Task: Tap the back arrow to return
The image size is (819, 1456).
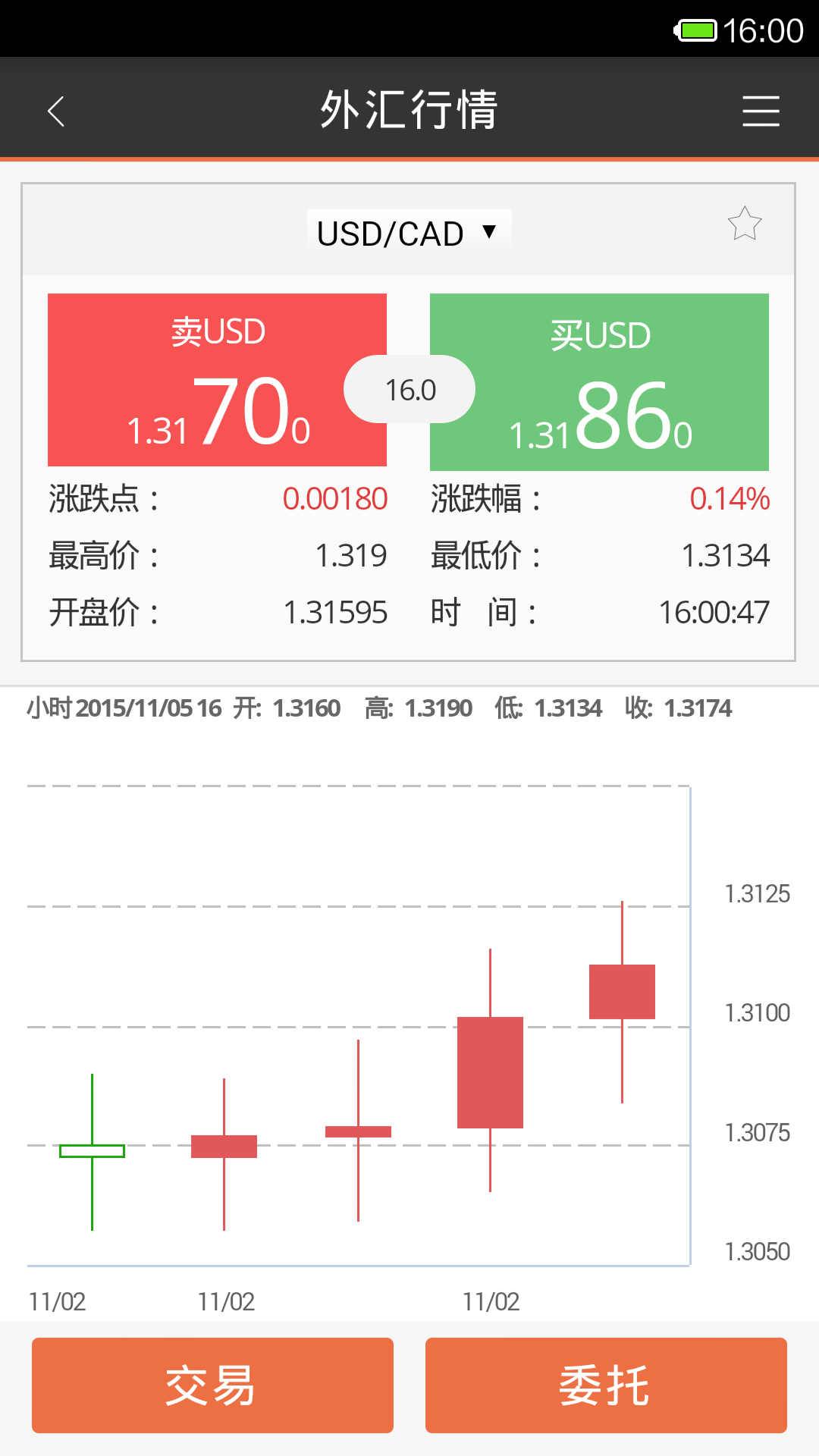Action: (x=57, y=111)
